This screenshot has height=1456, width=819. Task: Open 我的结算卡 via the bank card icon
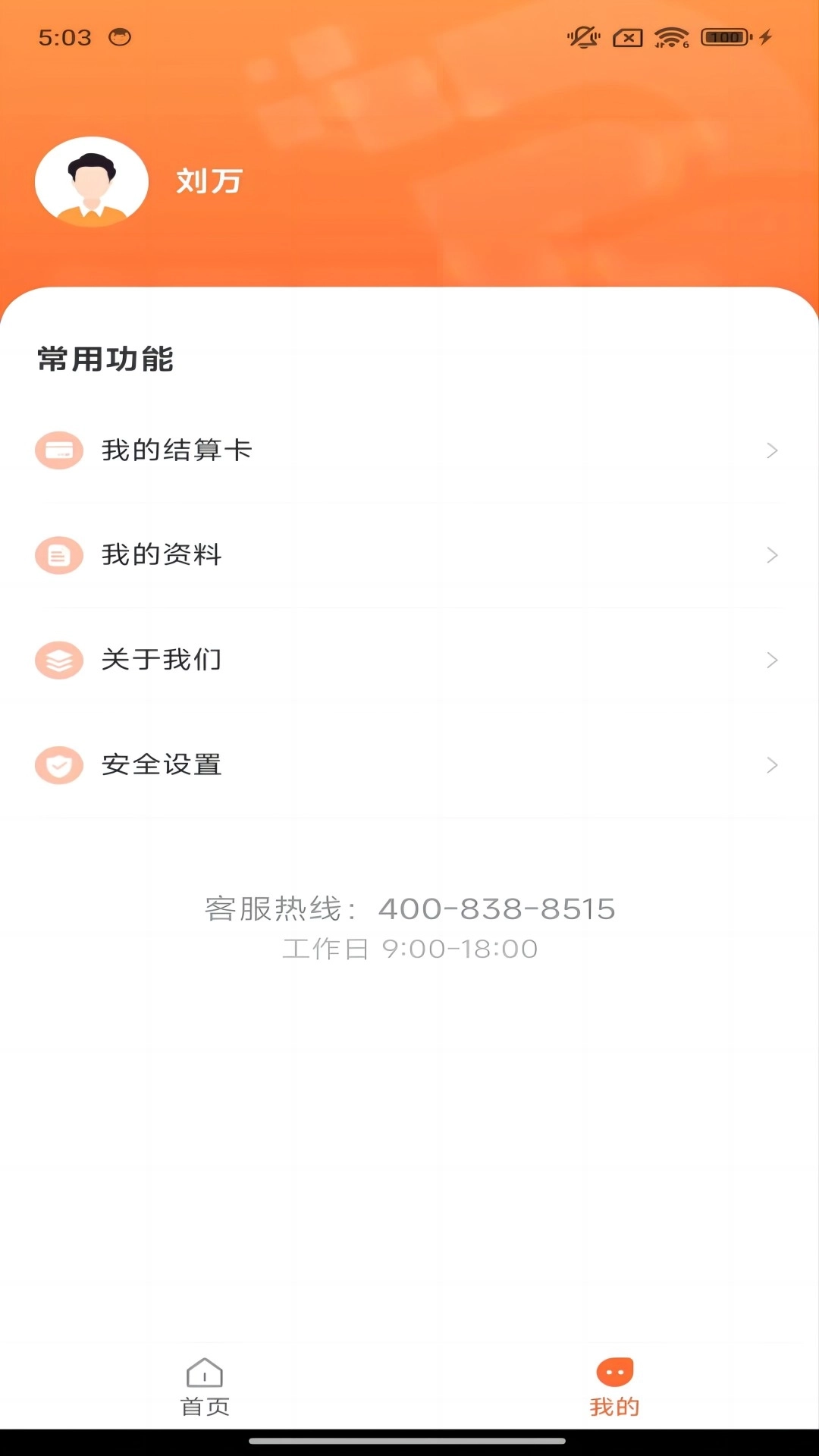(59, 450)
